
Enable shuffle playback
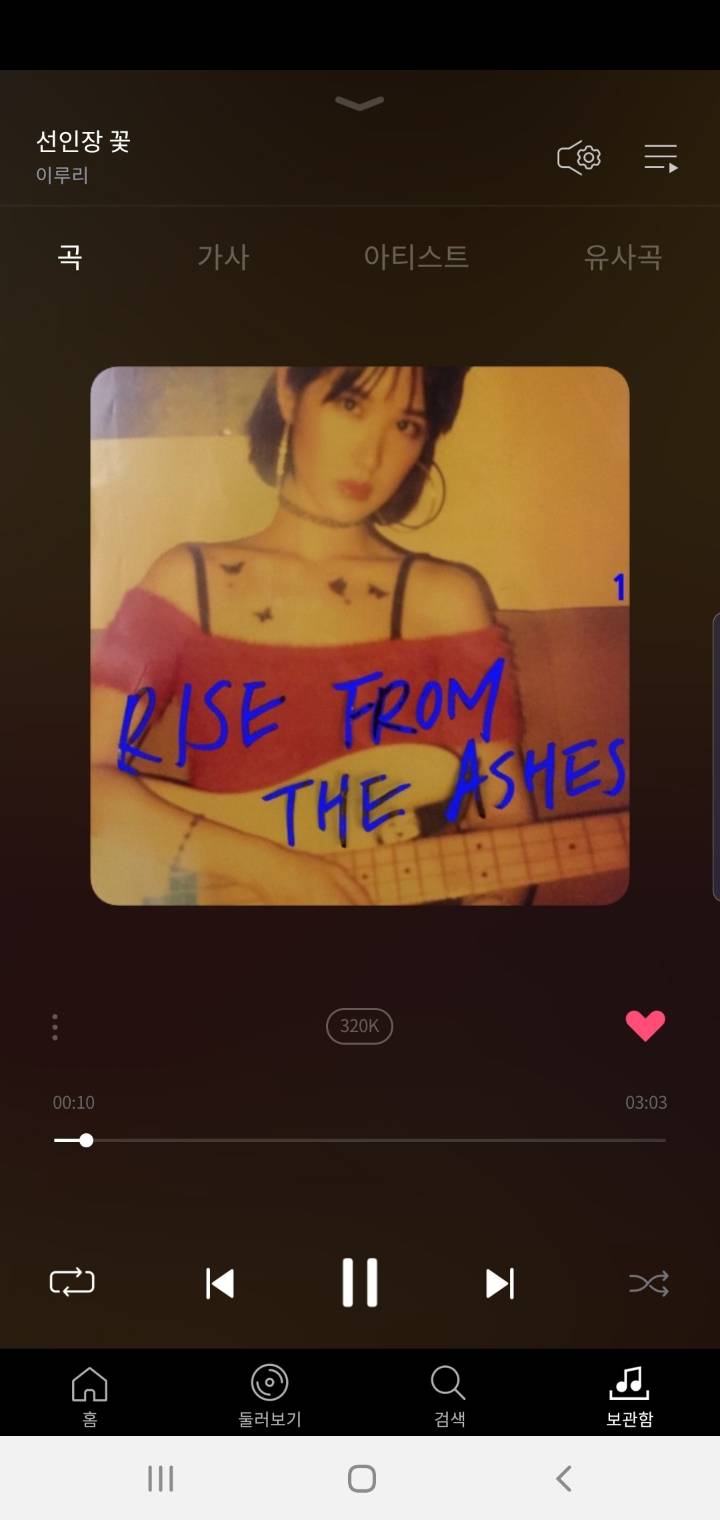pos(648,1283)
